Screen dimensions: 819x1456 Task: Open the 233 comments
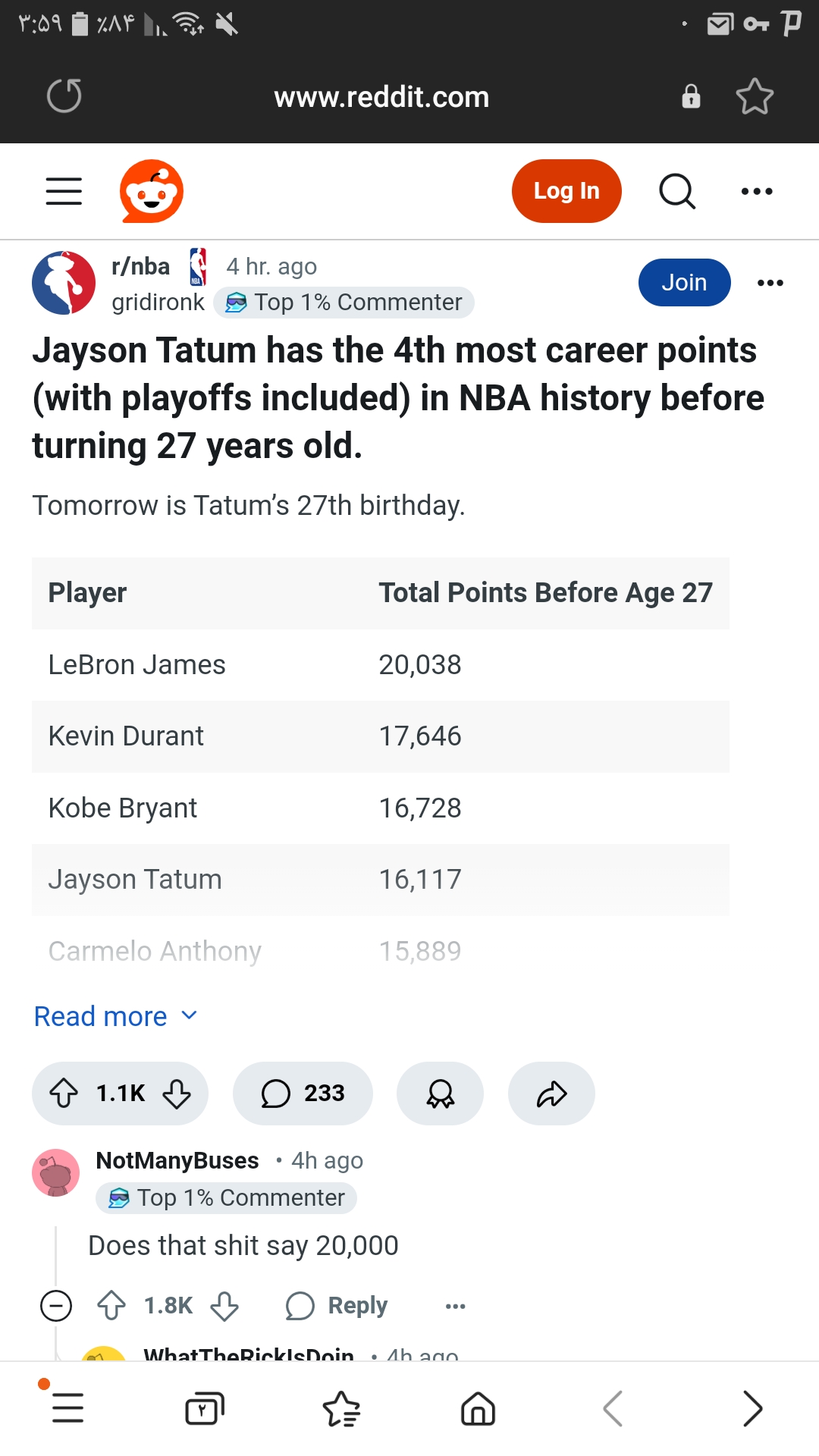(x=303, y=1094)
